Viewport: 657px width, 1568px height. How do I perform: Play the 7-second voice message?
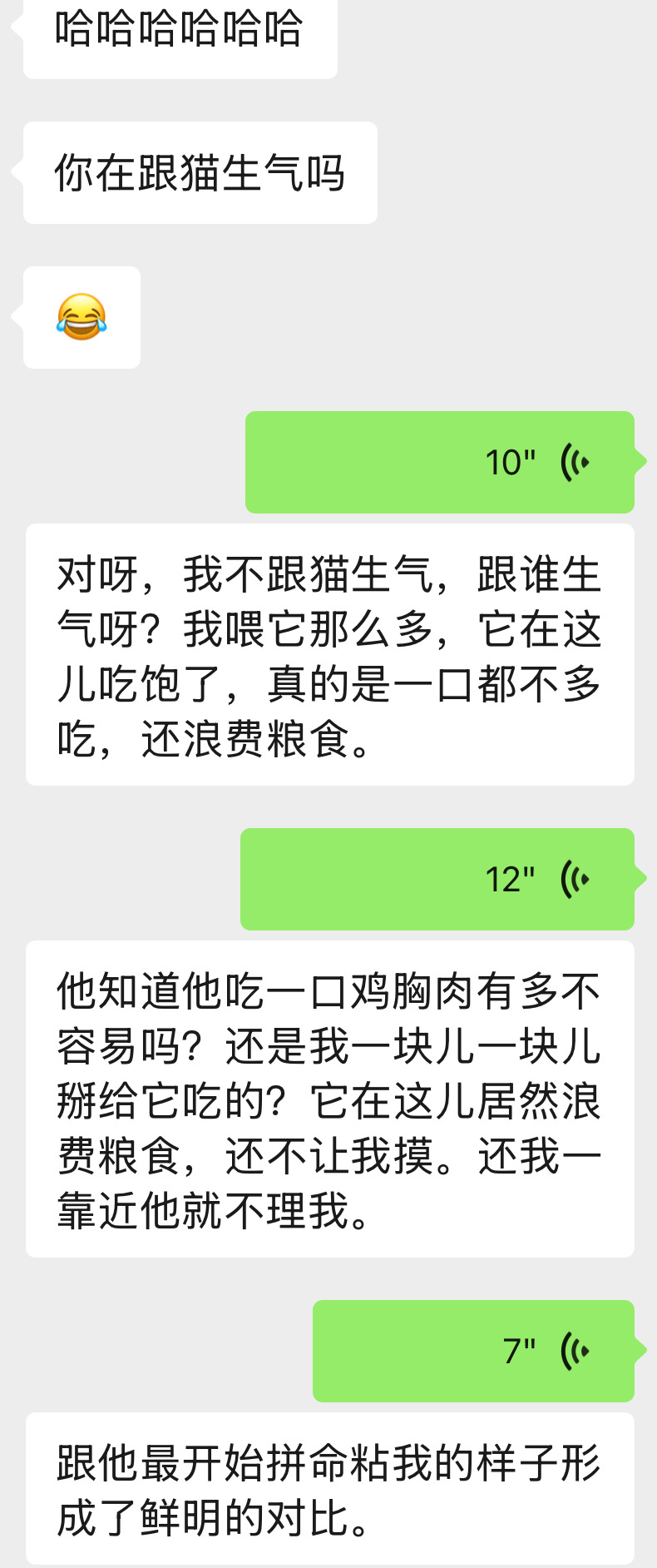[473, 1351]
